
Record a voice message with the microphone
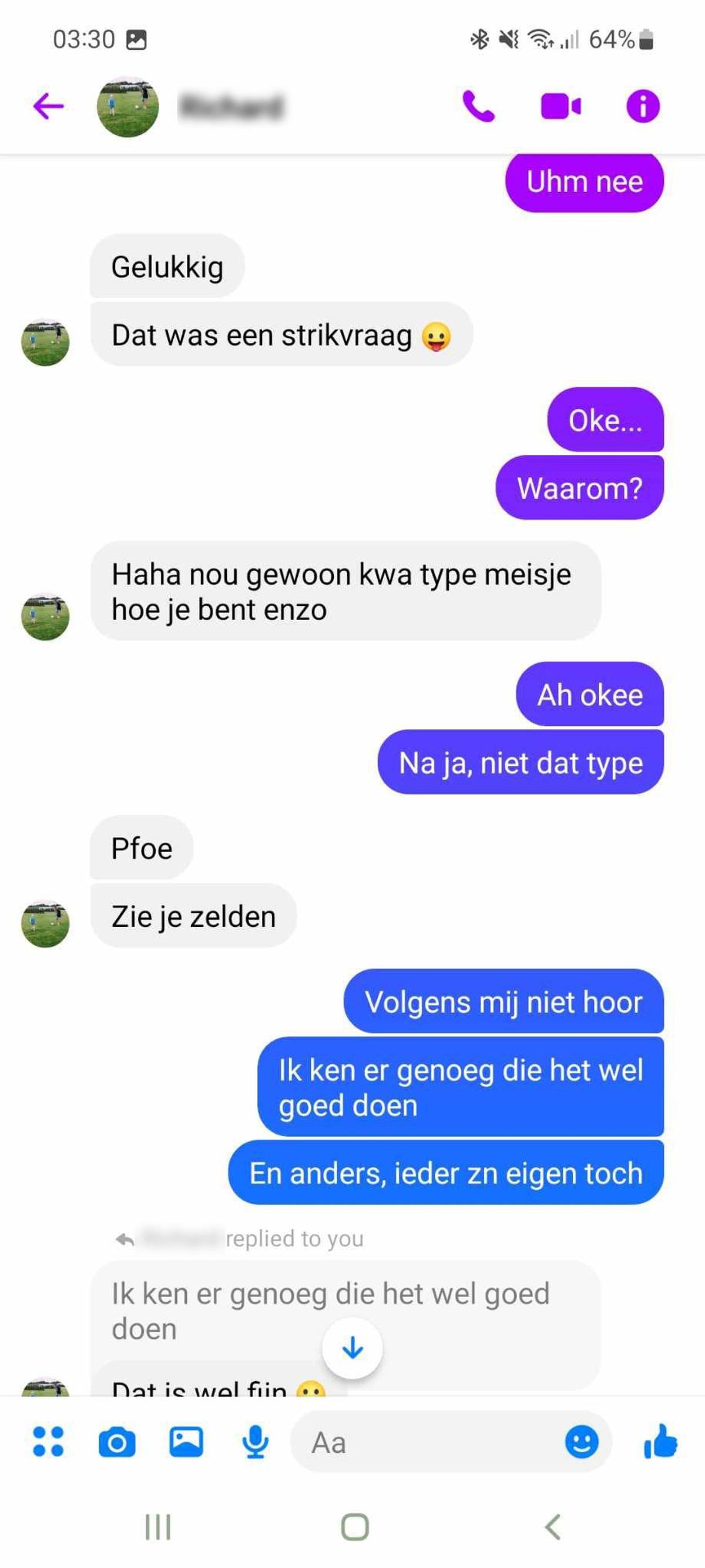pos(256,1442)
